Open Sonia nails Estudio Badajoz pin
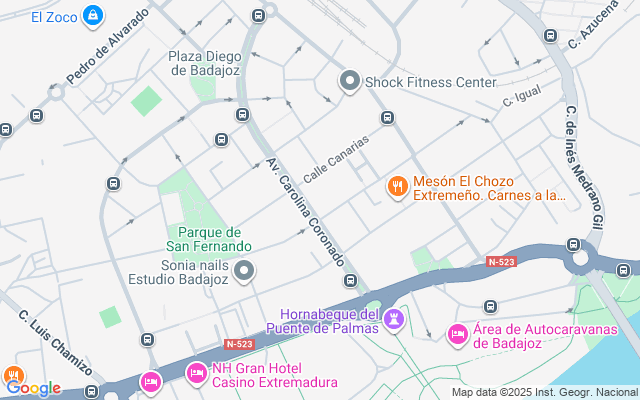Screen dimensions: 640x400 pos(244,270)
